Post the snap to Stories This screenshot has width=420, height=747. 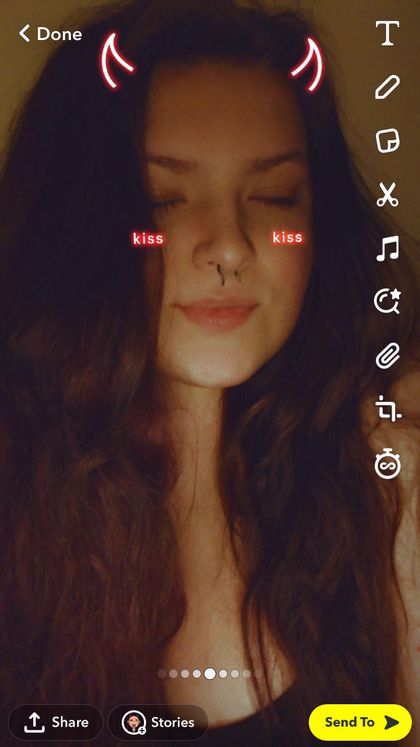tap(158, 722)
